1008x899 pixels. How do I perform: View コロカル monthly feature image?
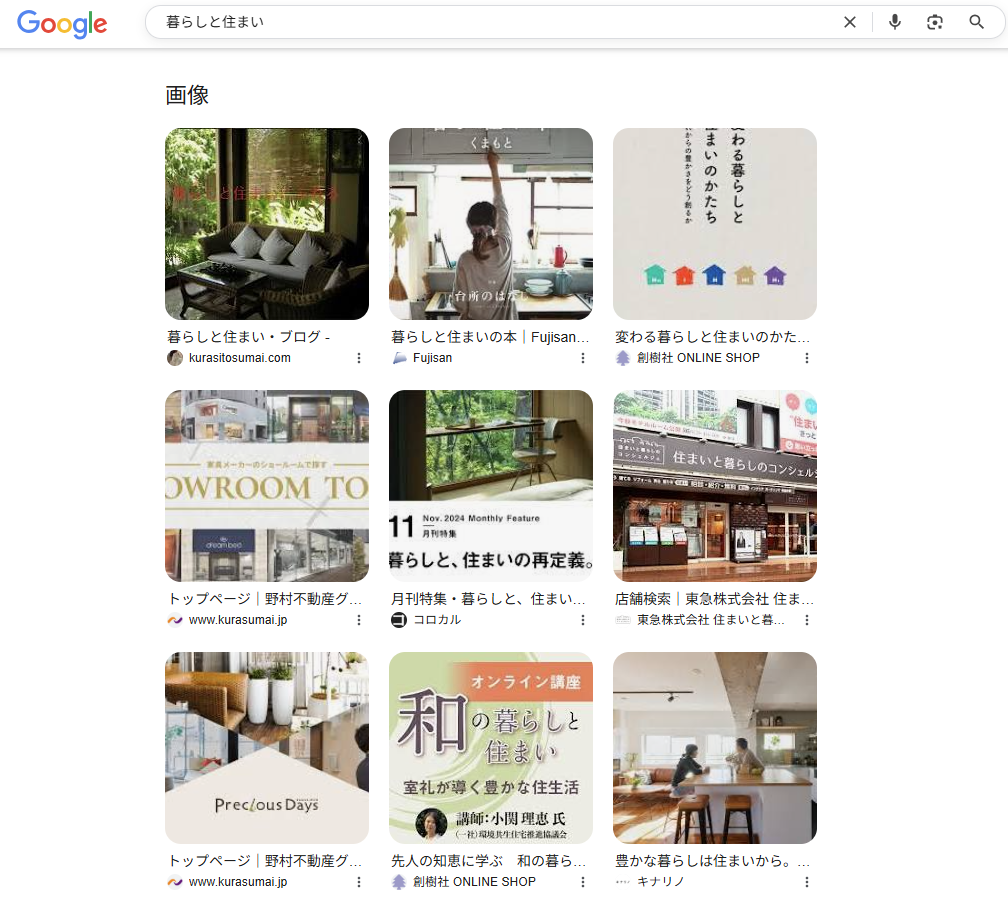pyautogui.click(x=490, y=486)
